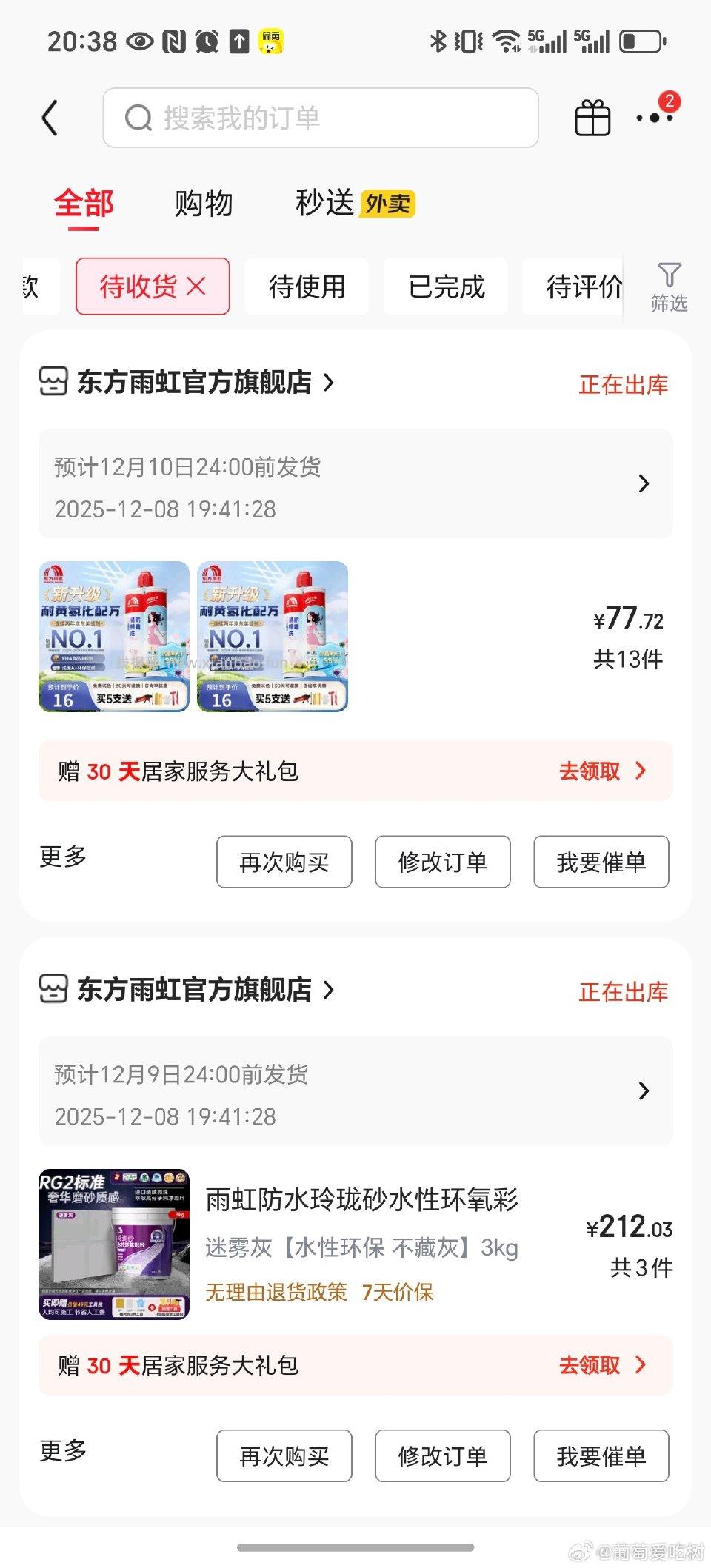View shipping details for the 12月10日 order
Viewport: 711px width, 1568px height.
[x=355, y=483]
